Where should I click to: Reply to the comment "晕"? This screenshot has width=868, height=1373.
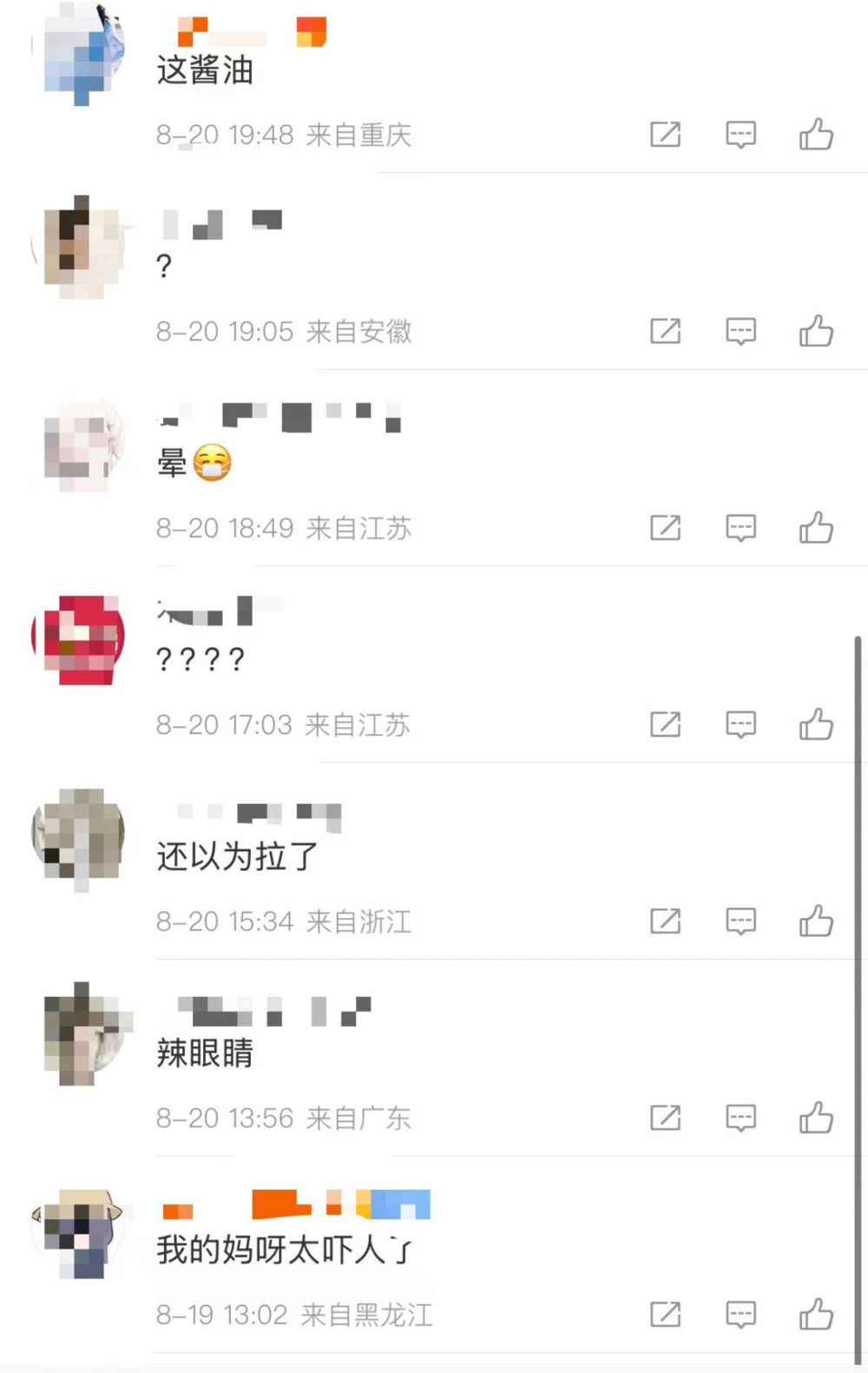coord(740,527)
